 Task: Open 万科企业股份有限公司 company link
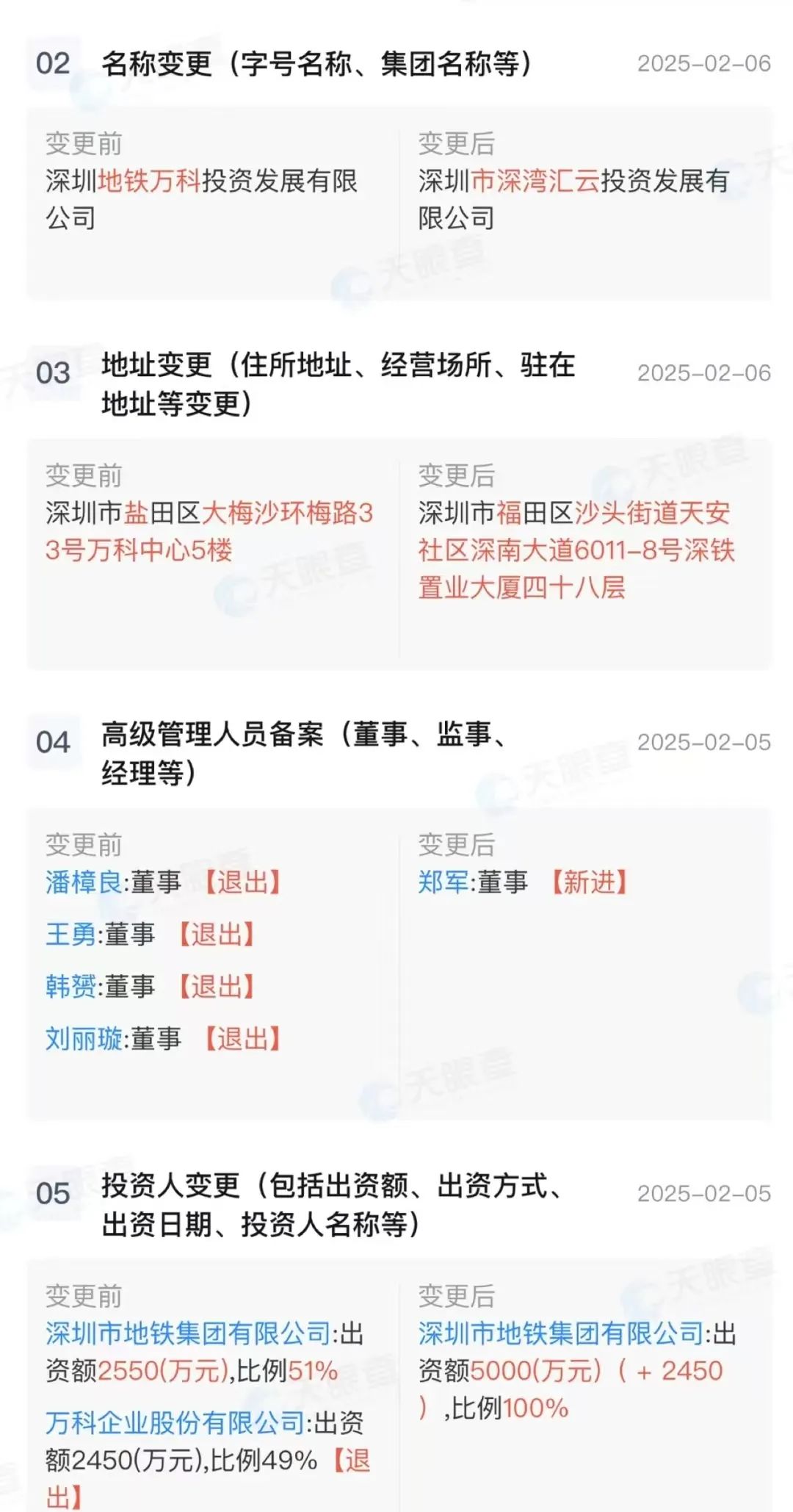(175, 1422)
